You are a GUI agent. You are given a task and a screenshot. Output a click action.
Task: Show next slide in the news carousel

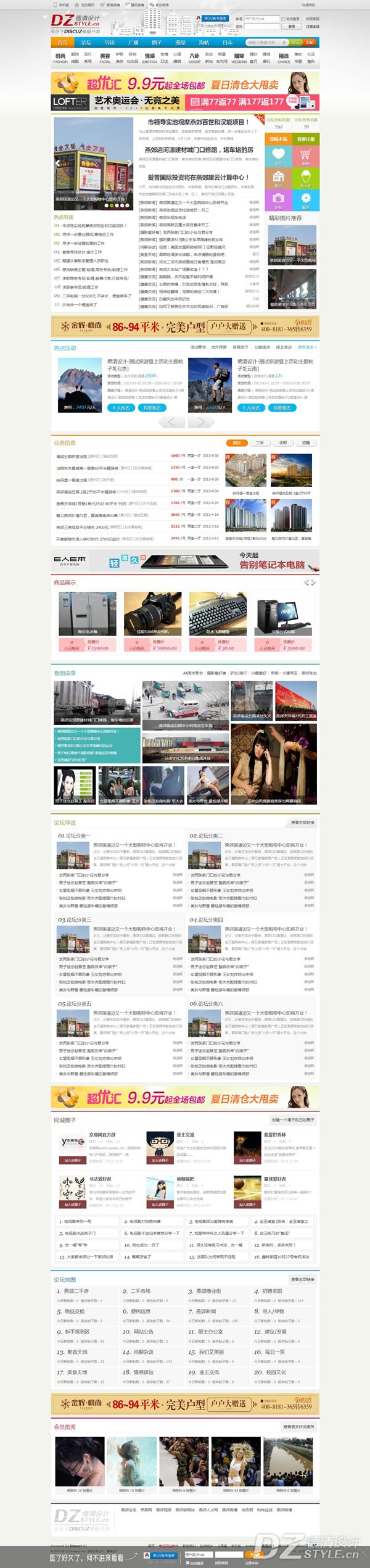click(129, 164)
